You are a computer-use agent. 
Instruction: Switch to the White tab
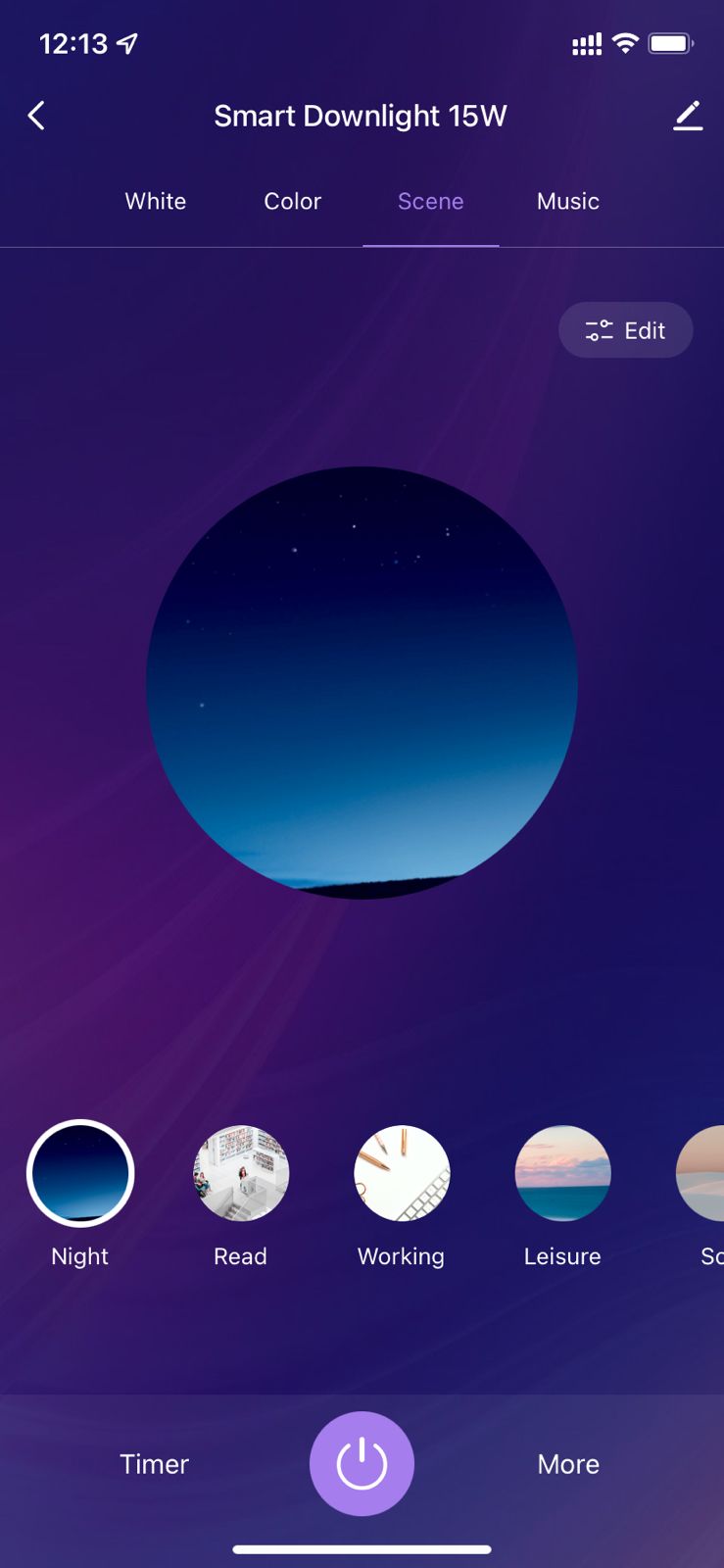point(155,201)
